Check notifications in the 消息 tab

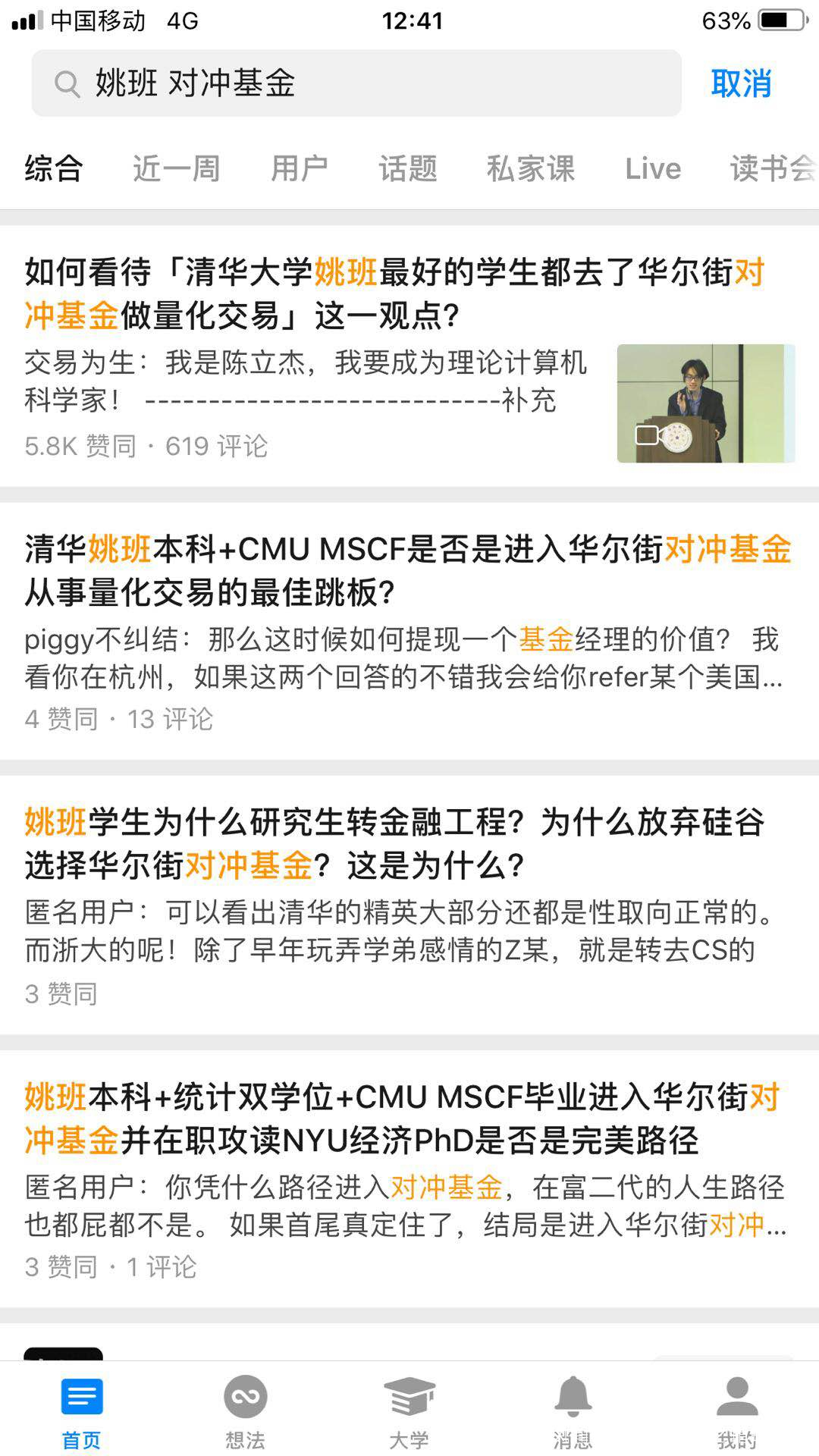point(573,1409)
